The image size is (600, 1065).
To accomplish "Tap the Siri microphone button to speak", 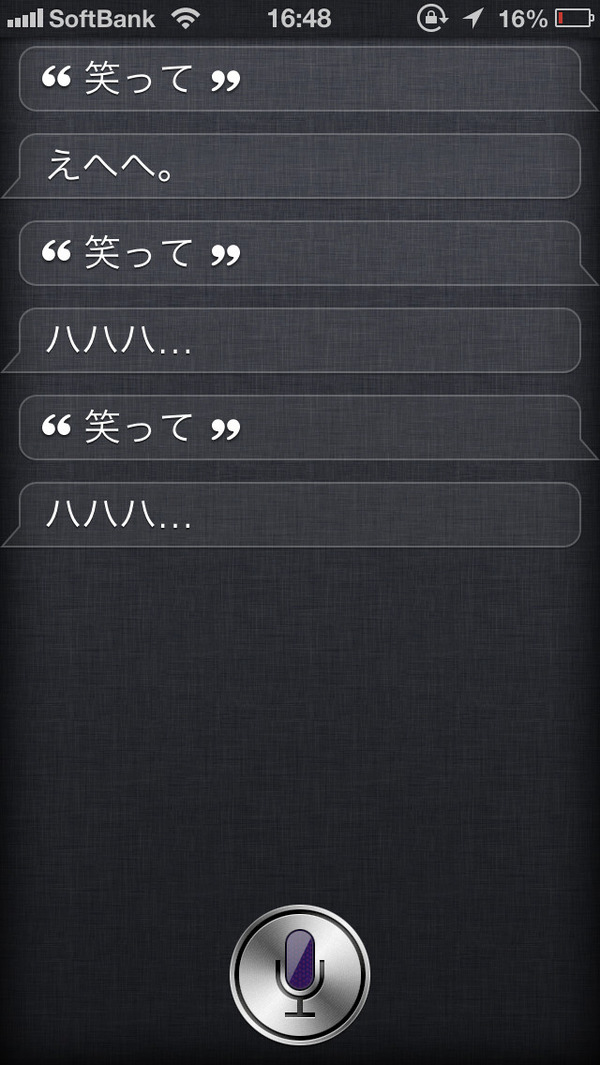I will [x=300, y=975].
